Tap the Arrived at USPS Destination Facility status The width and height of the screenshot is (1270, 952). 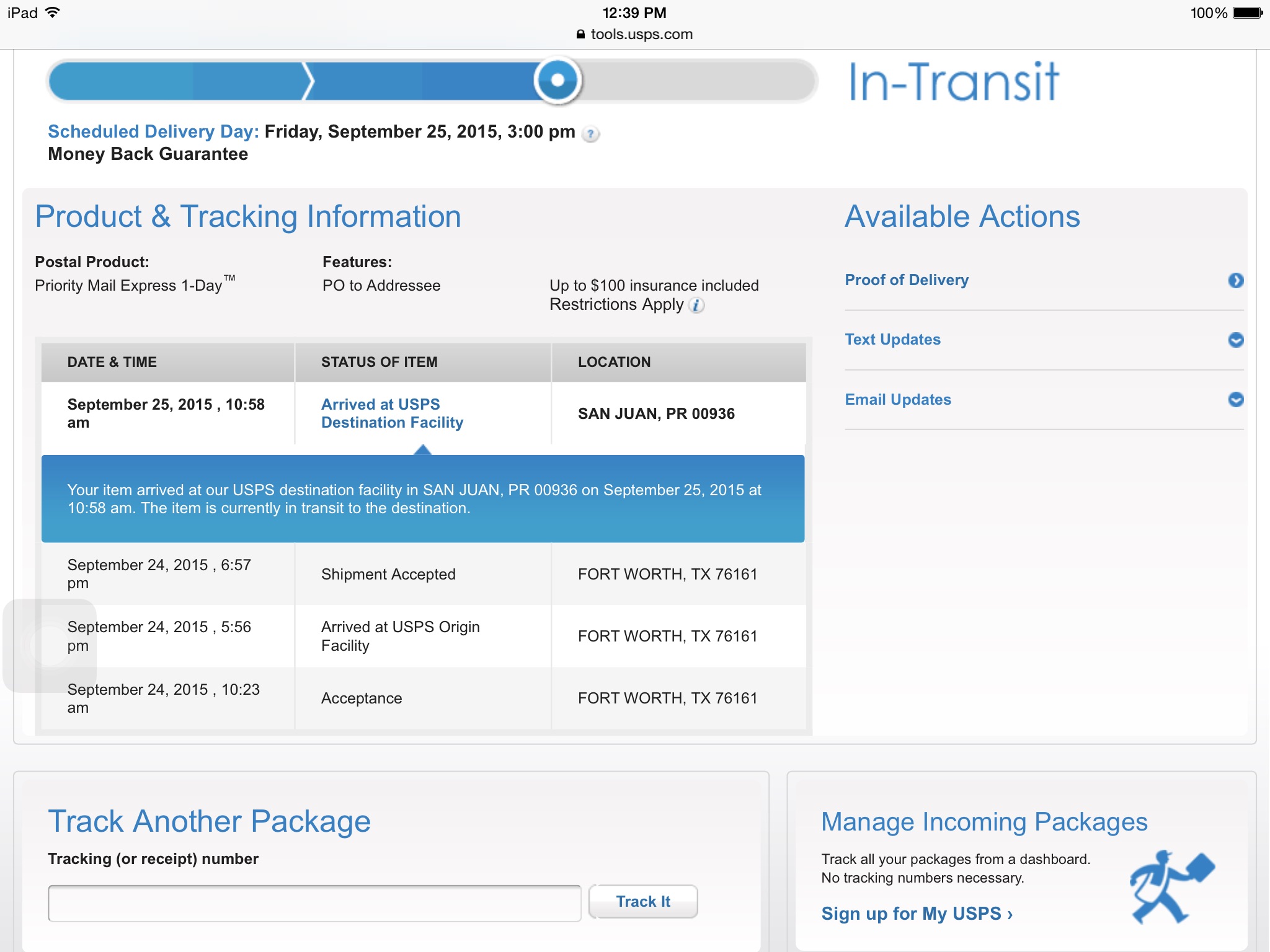pos(392,413)
